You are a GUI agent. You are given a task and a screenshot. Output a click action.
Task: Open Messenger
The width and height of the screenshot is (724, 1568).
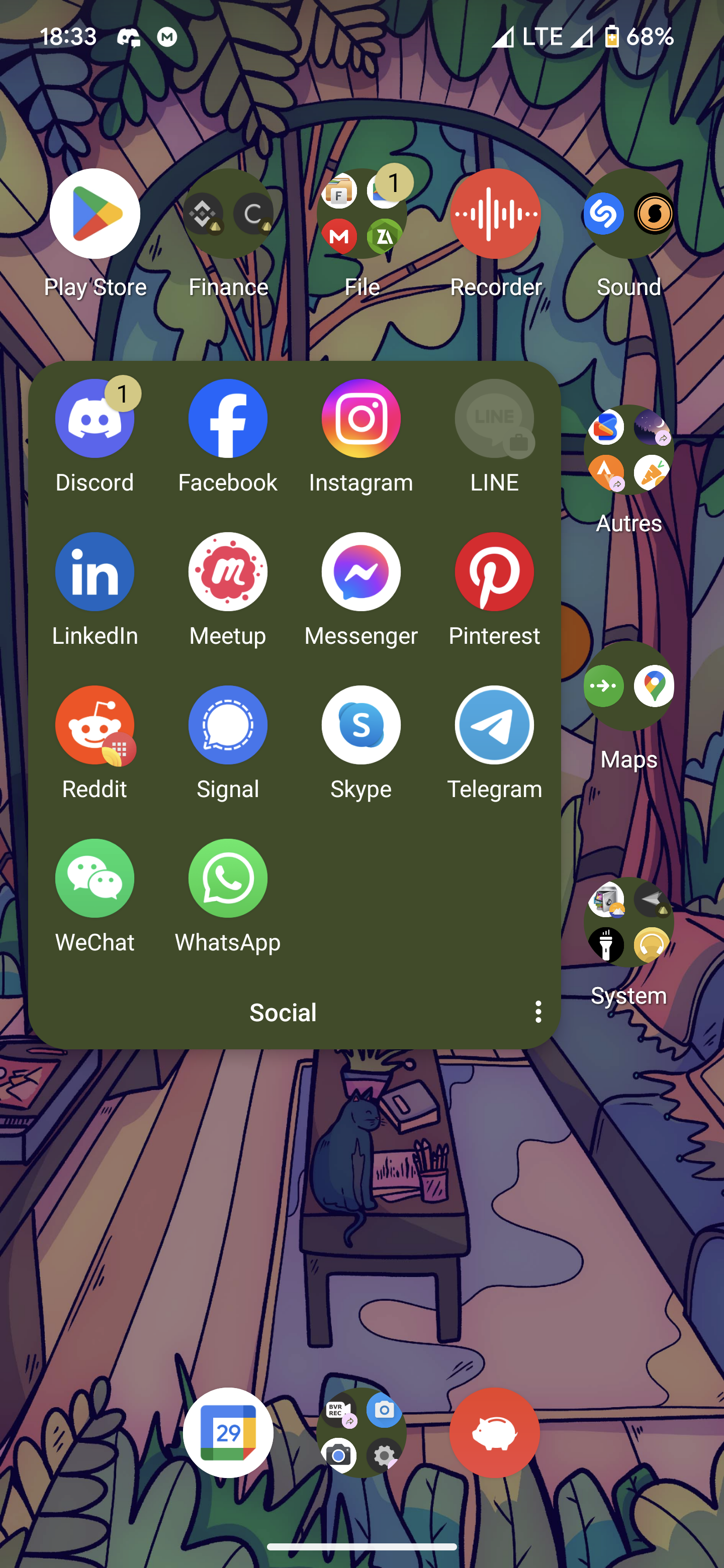[361, 572]
